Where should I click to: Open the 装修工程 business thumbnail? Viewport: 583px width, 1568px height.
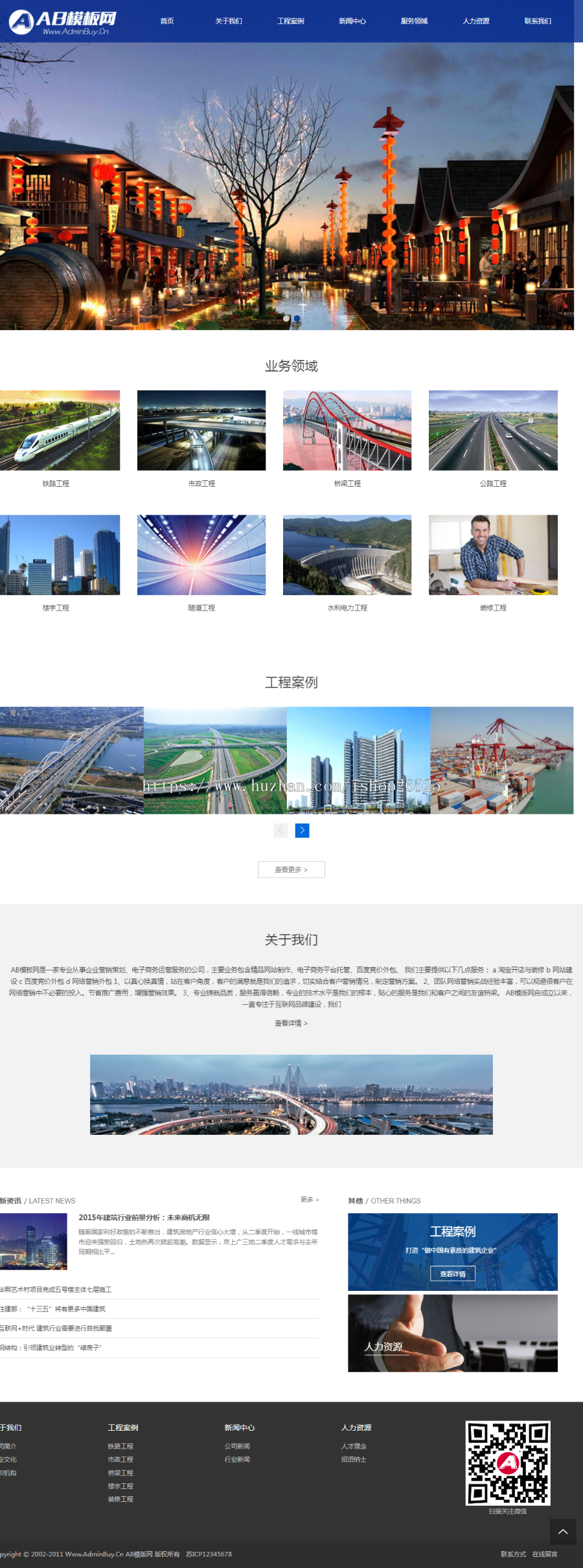pyautogui.click(x=493, y=555)
